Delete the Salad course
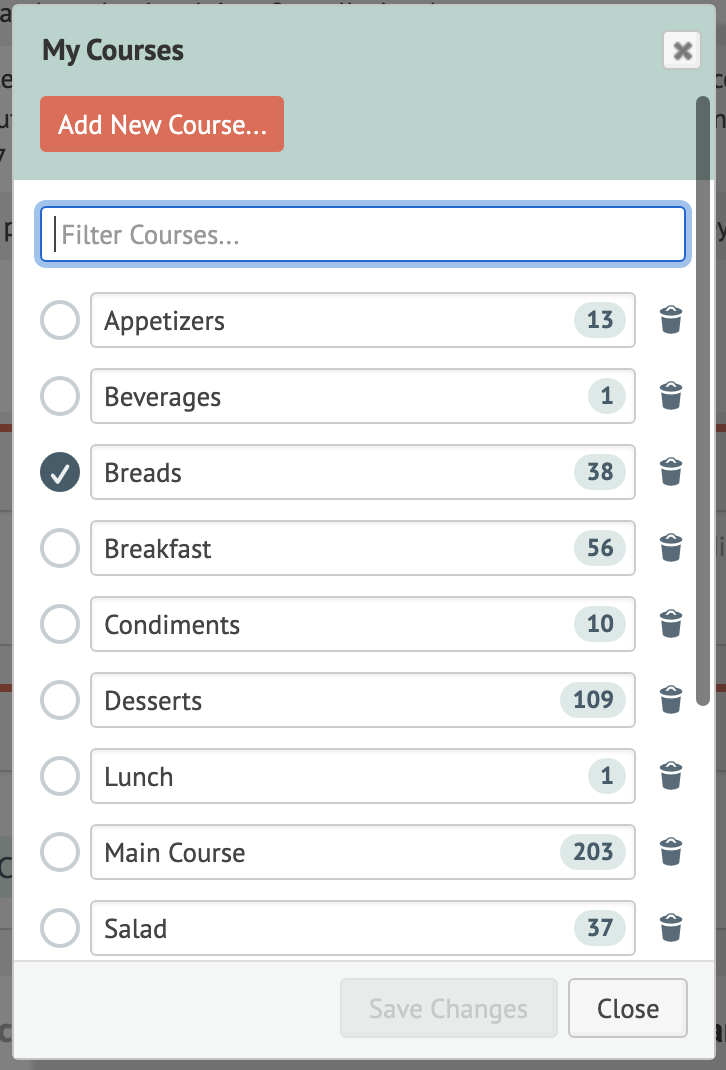Screen dimensions: 726x1070 (x=671, y=929)
